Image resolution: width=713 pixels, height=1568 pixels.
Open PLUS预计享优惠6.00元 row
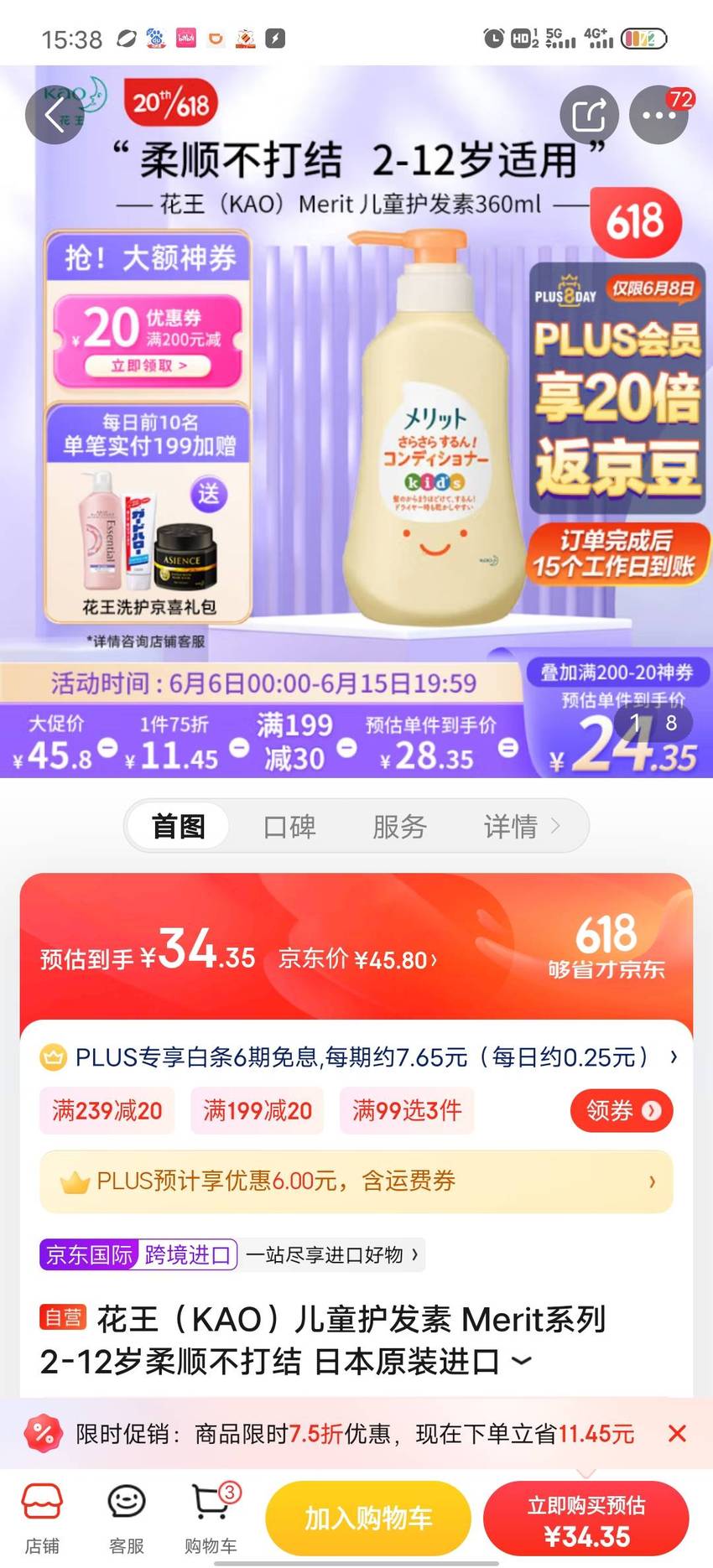coord(356,1181)
